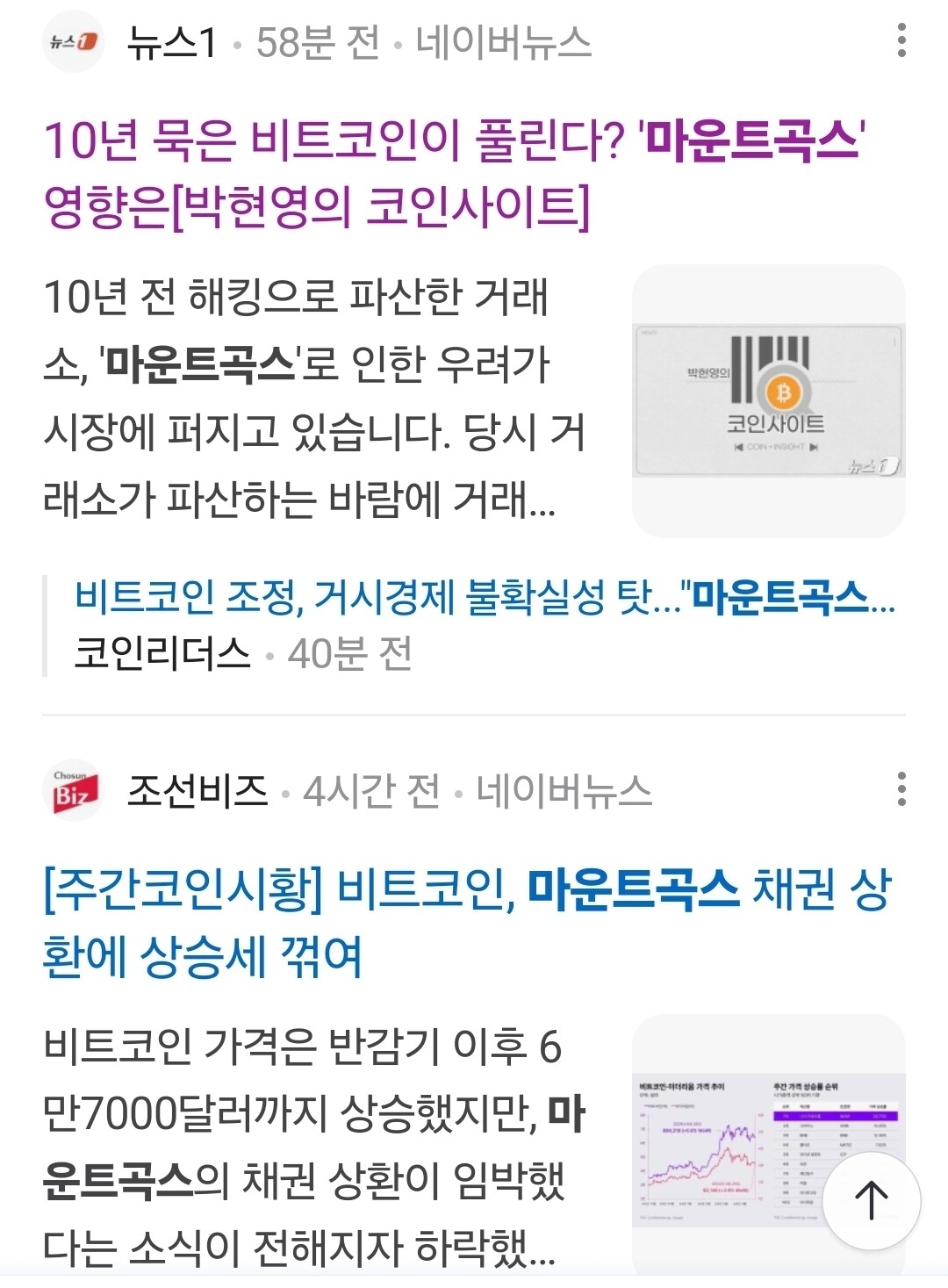
Task: Open the 코인사이트 article thumbnail image
Action: click(x=768, y=395)
